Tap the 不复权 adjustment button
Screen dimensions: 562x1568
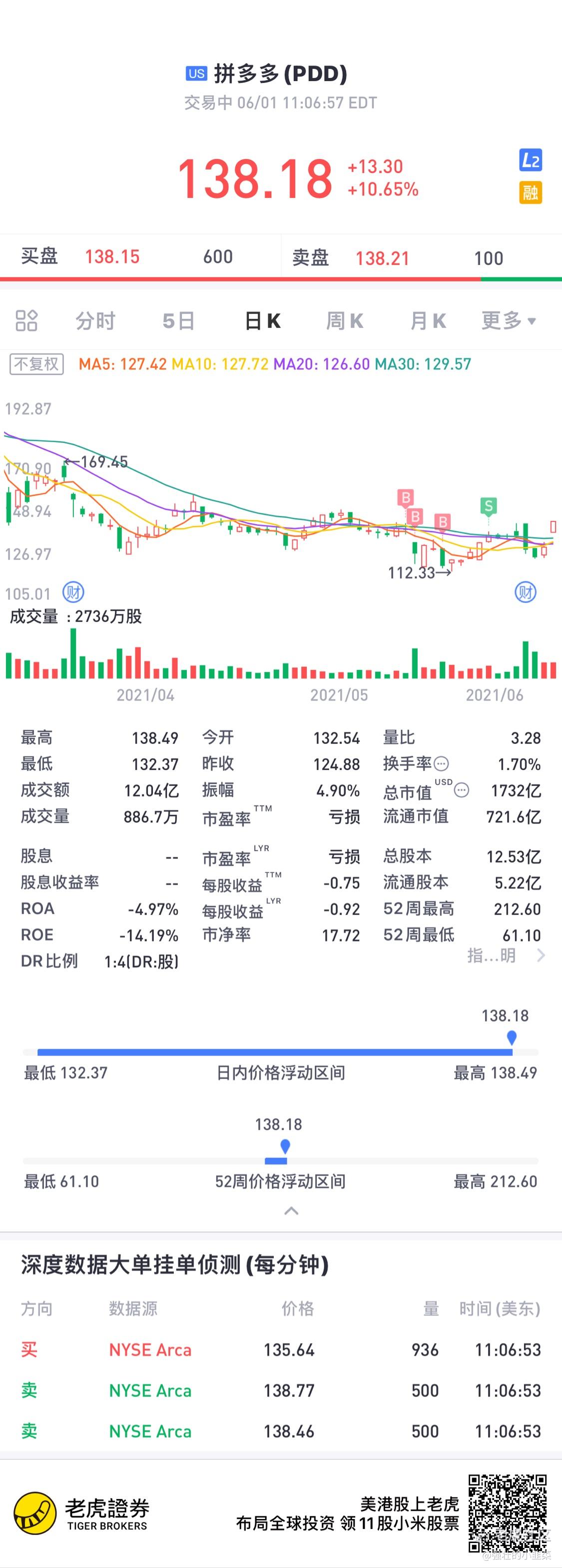36,364
